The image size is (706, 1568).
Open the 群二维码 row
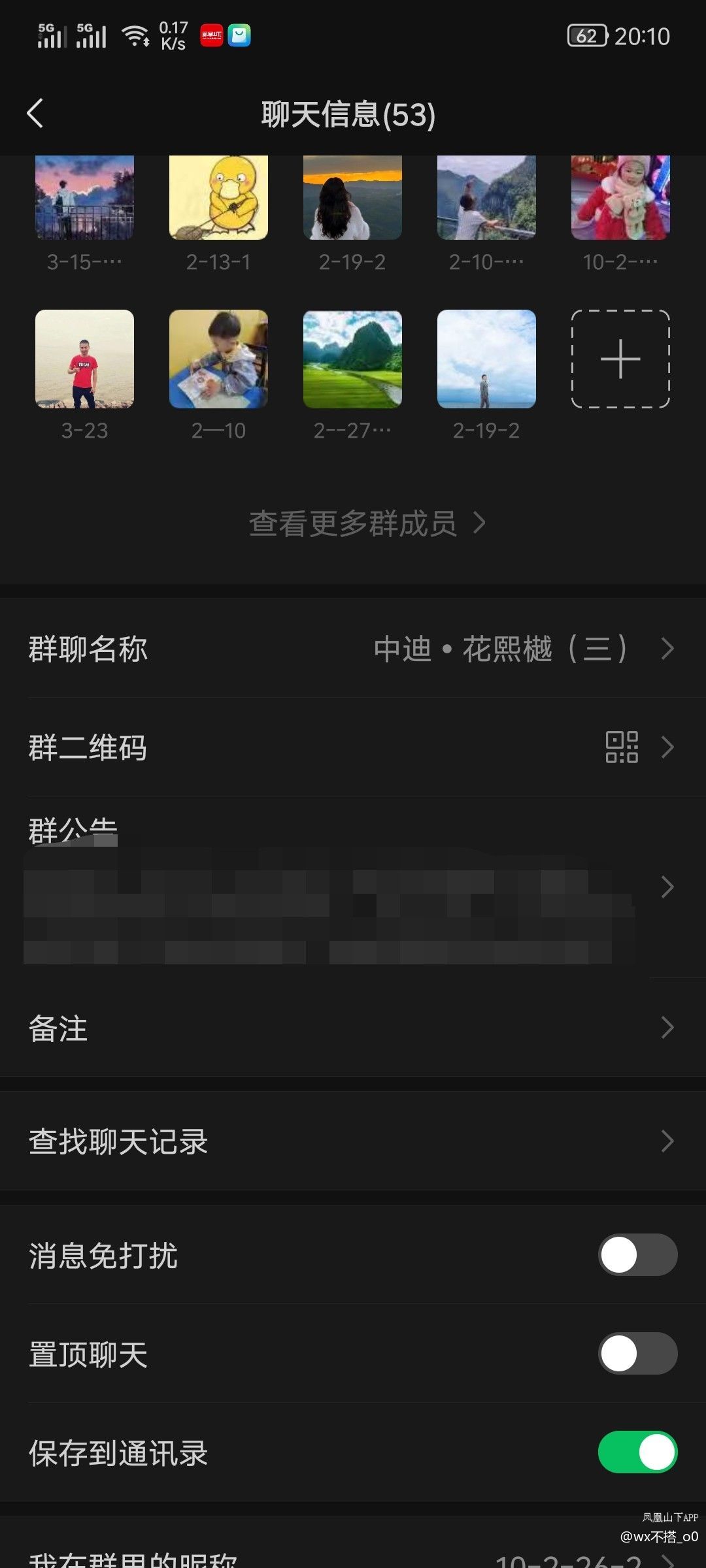point(353,747)
